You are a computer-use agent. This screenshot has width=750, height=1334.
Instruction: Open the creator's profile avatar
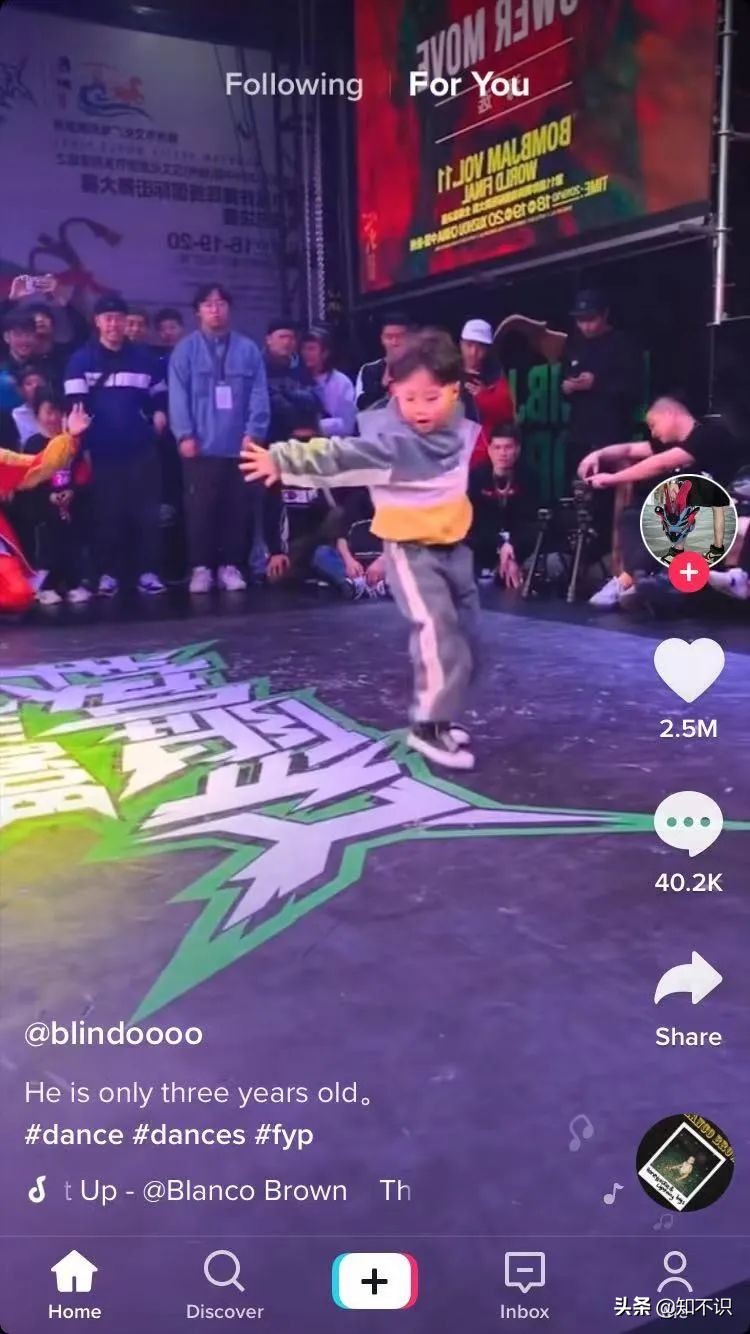coord(688,522)
